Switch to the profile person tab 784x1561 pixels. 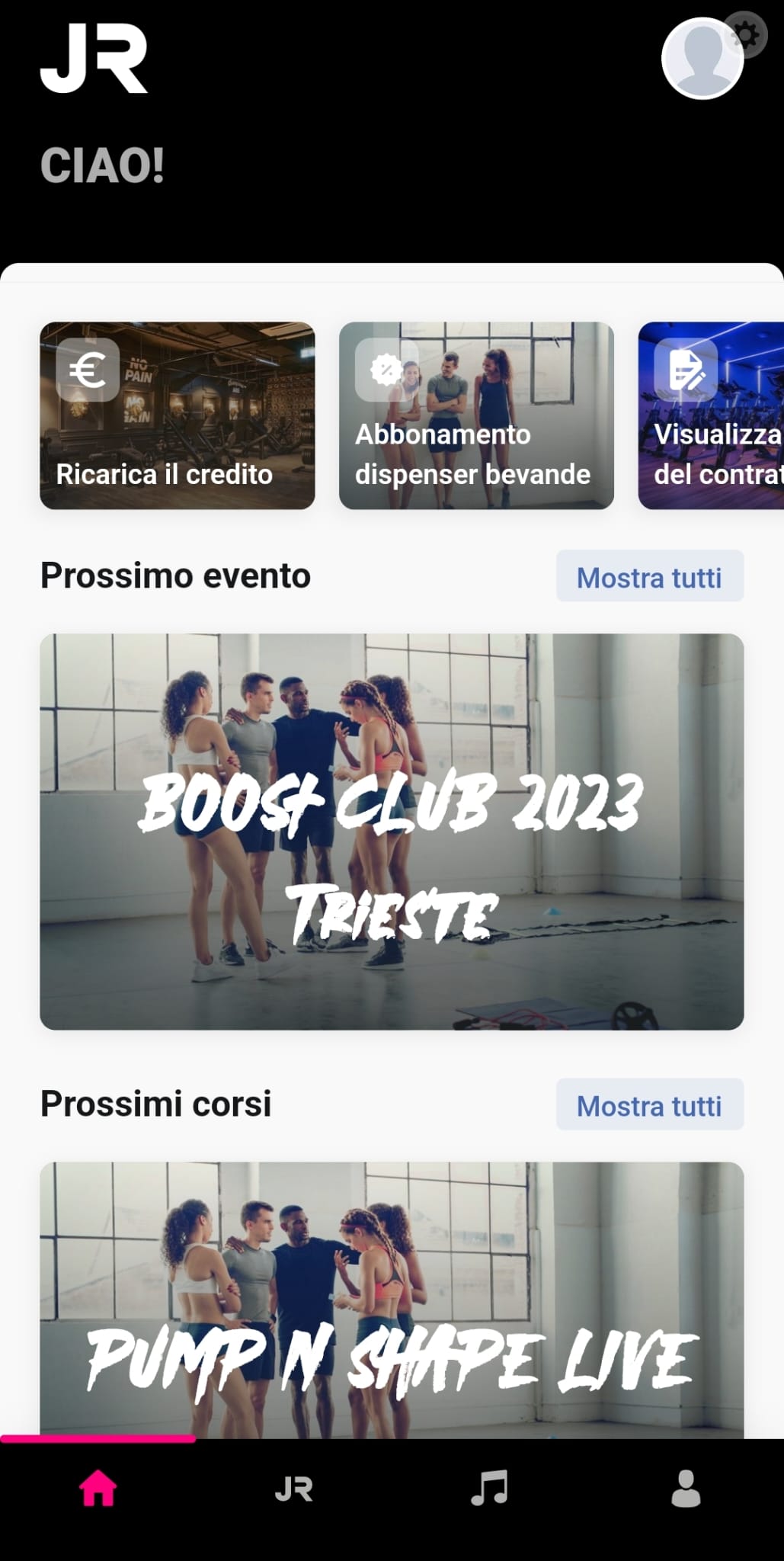pos(686,1488)
